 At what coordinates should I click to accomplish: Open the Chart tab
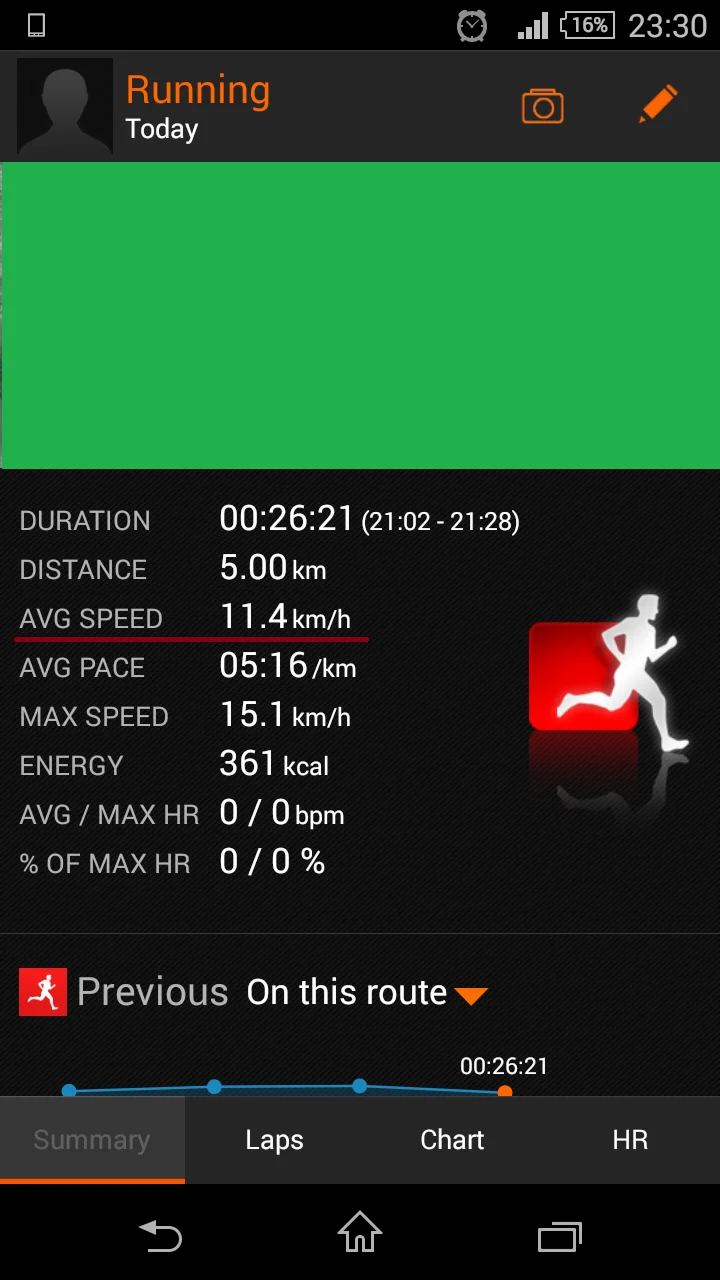(452, 1139)
